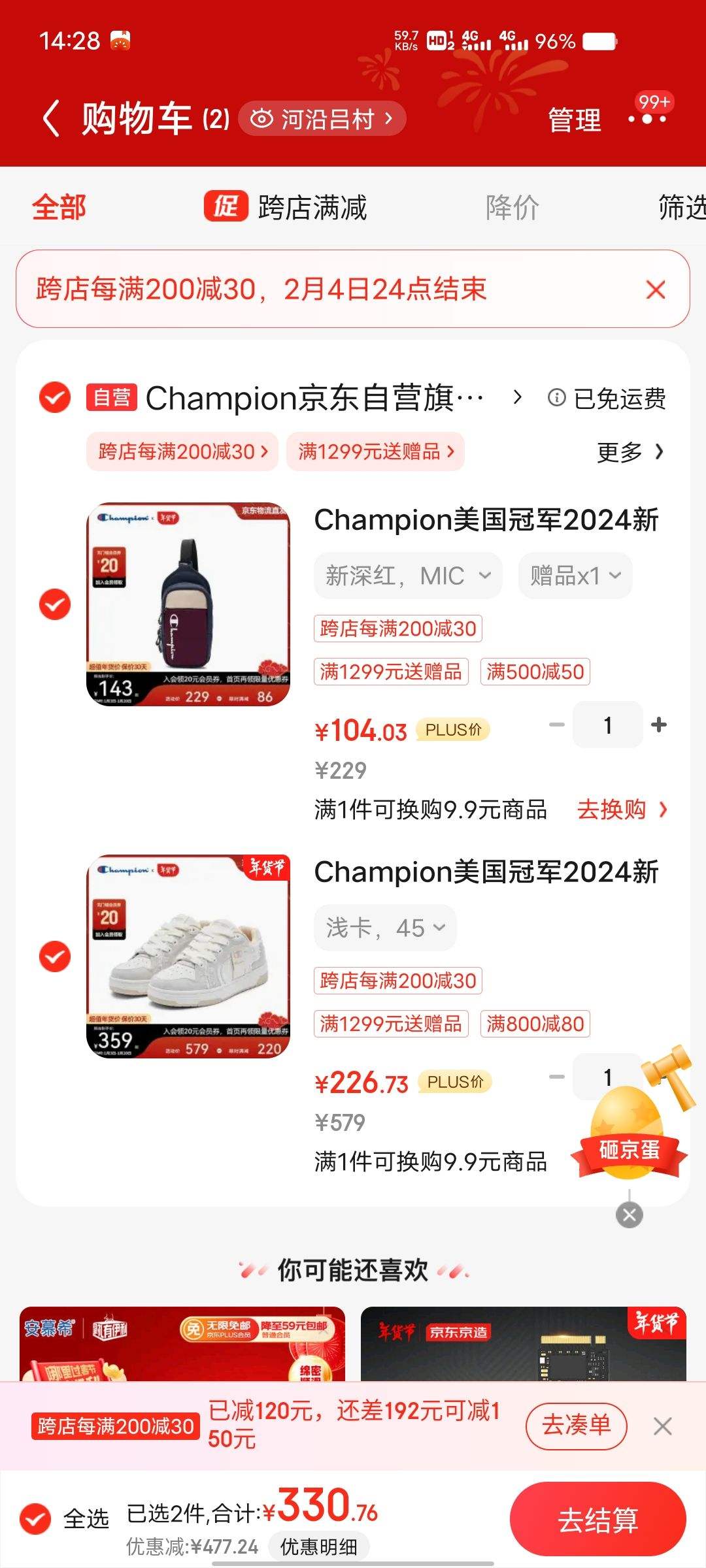This screenshot has height=1568, width=706.
Task: Tap 去凑单 to add more items
Action: 576,1427
